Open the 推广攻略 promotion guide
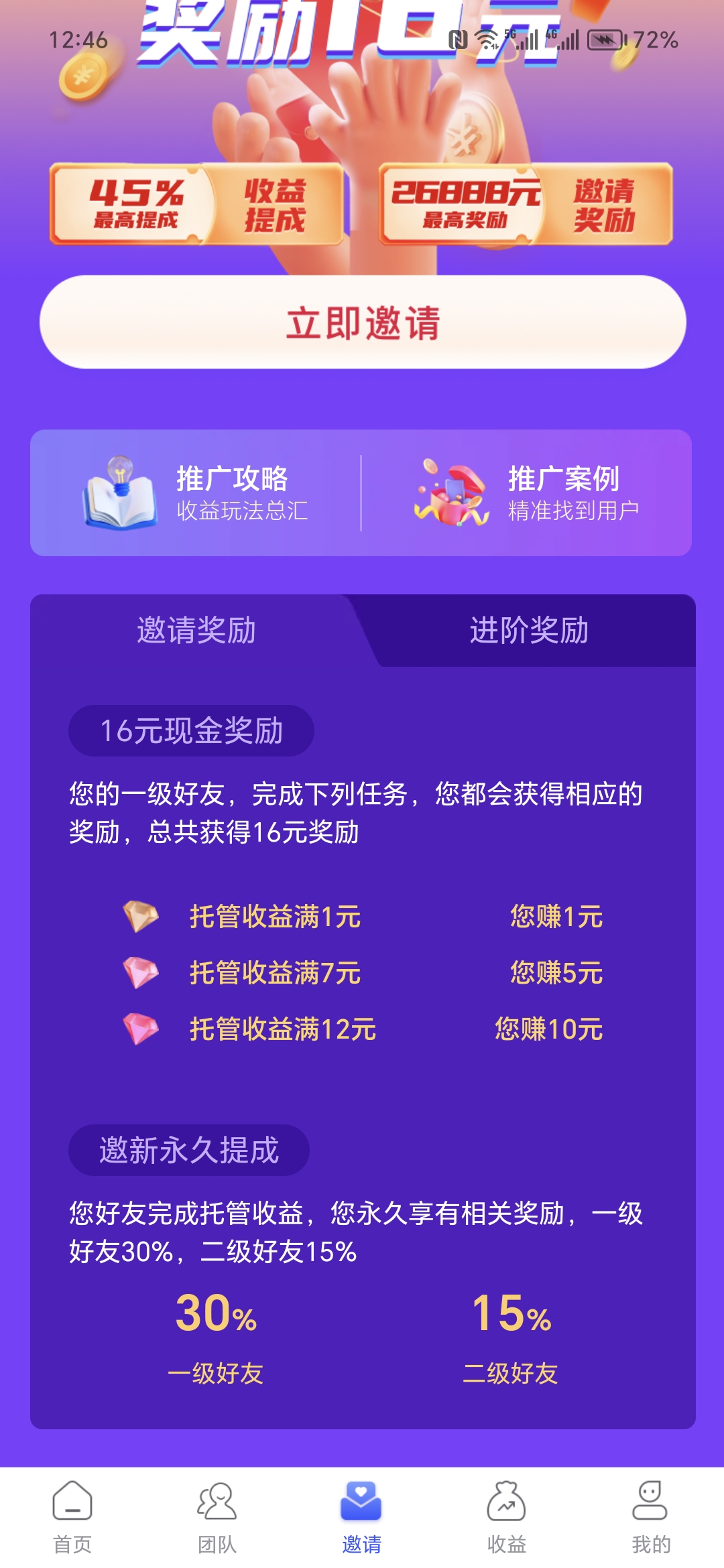This screenshot has height=1568, width=724. 196,493
